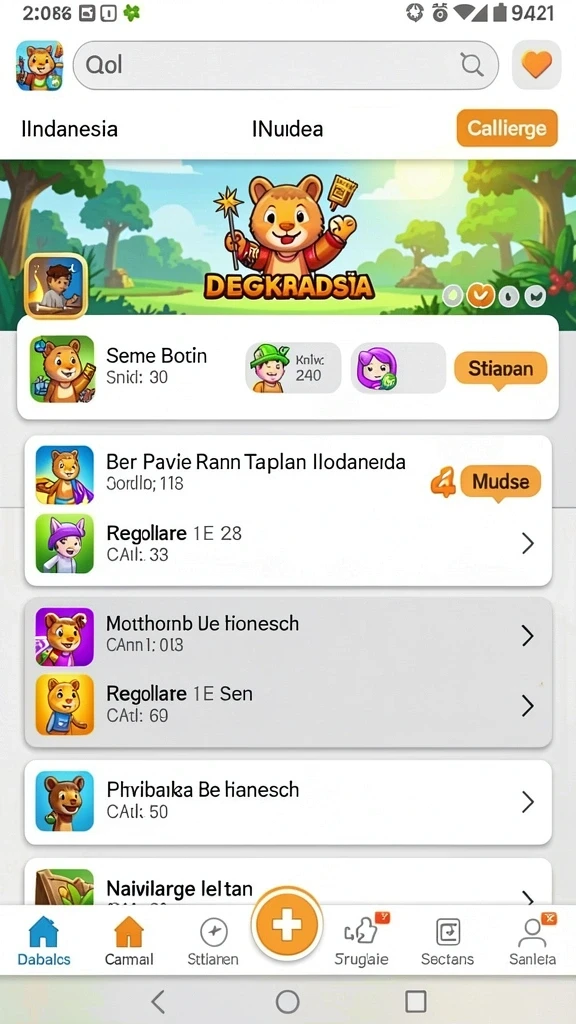Screen dimensions: 576x1024
Task: Tap the Callierge button
Action: point(507,128)
